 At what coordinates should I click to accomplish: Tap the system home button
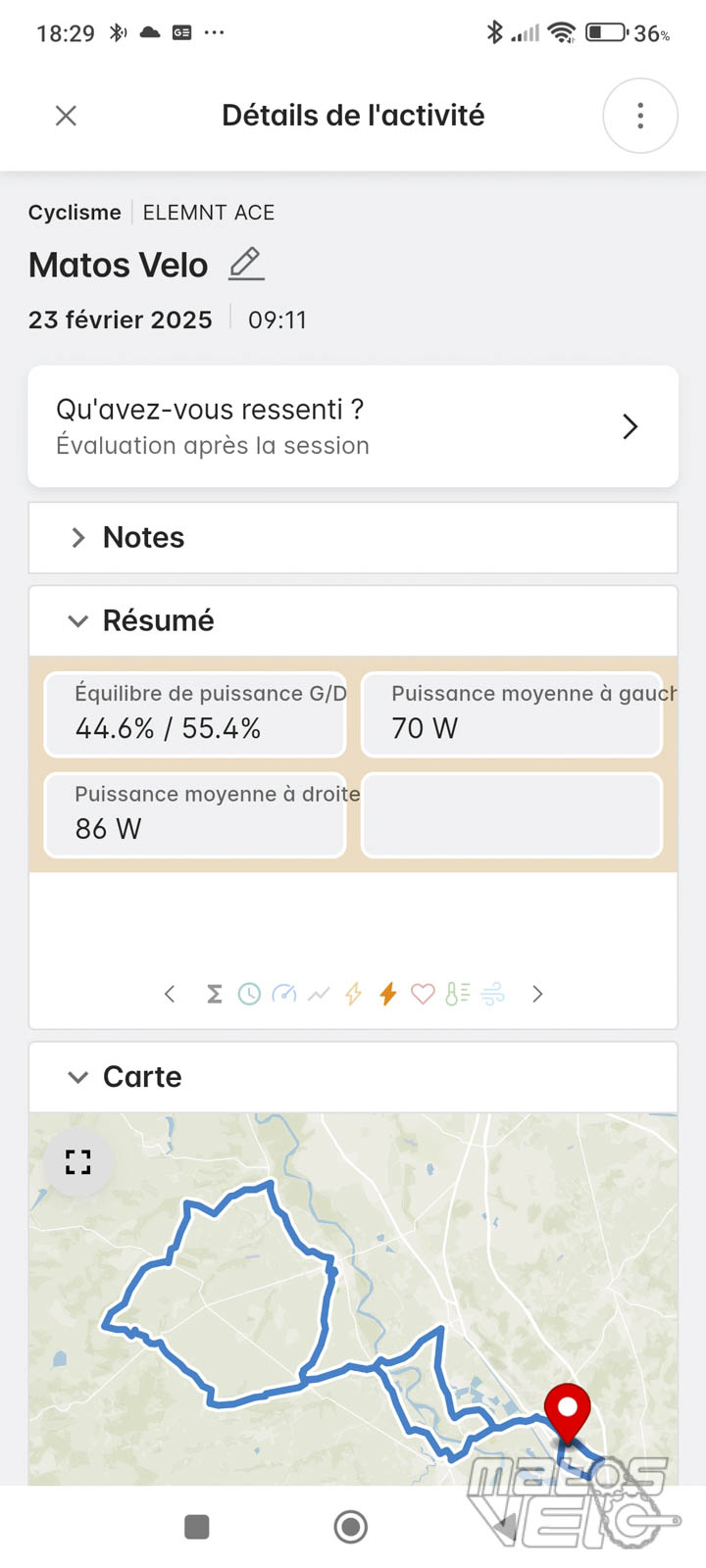(350, 1527)
